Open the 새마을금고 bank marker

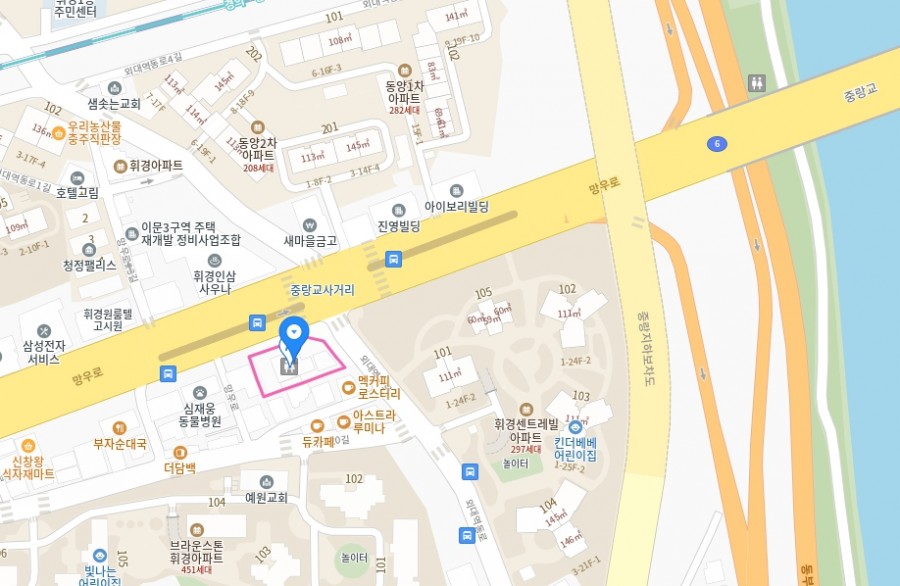click(309, 225)
